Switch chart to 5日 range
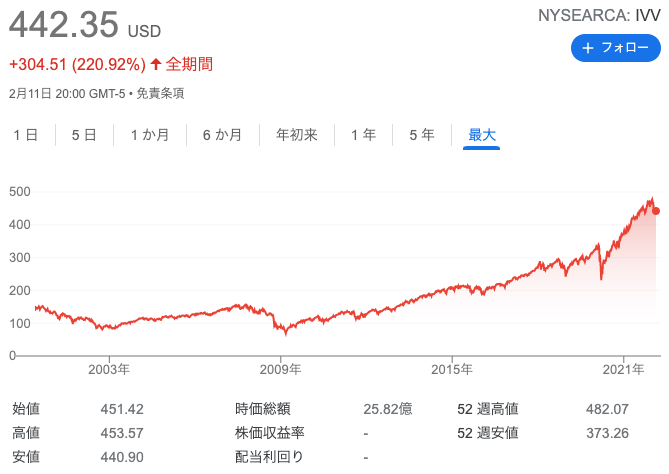The width and height of the screenshot is (669, 474). point(84,135)
